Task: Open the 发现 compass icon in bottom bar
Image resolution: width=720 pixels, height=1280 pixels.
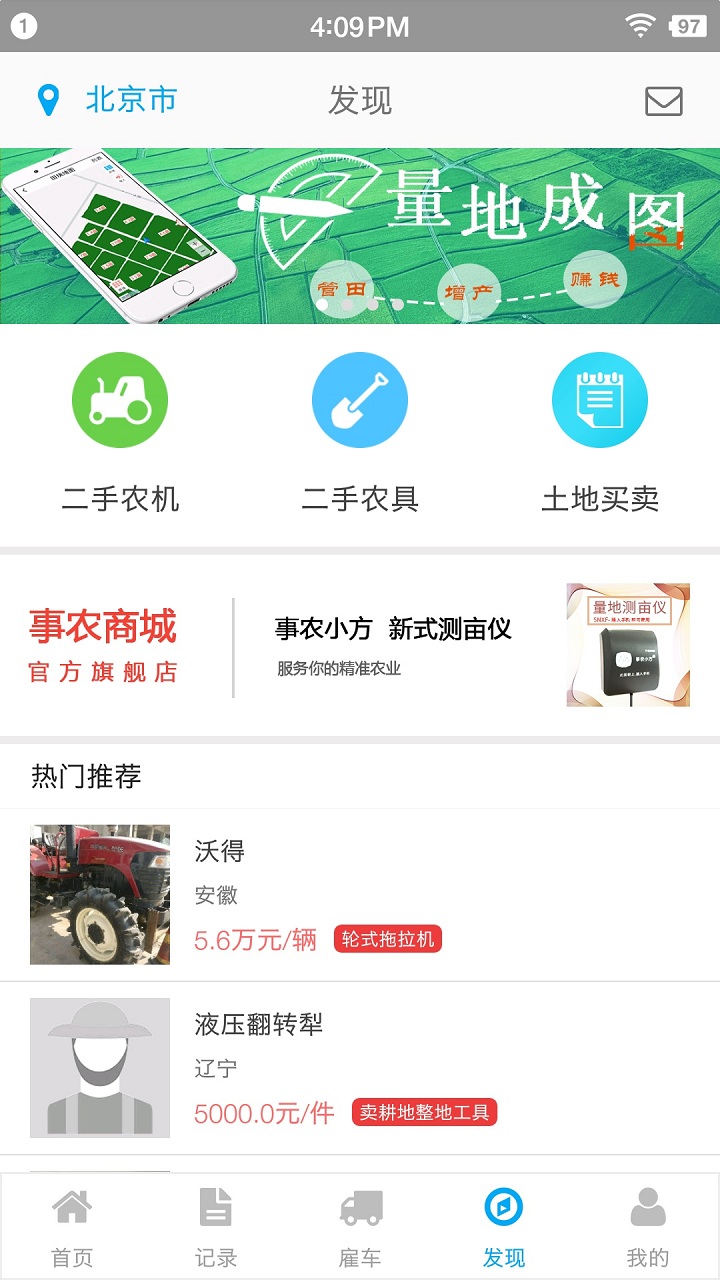Action: pos(504,1210)
